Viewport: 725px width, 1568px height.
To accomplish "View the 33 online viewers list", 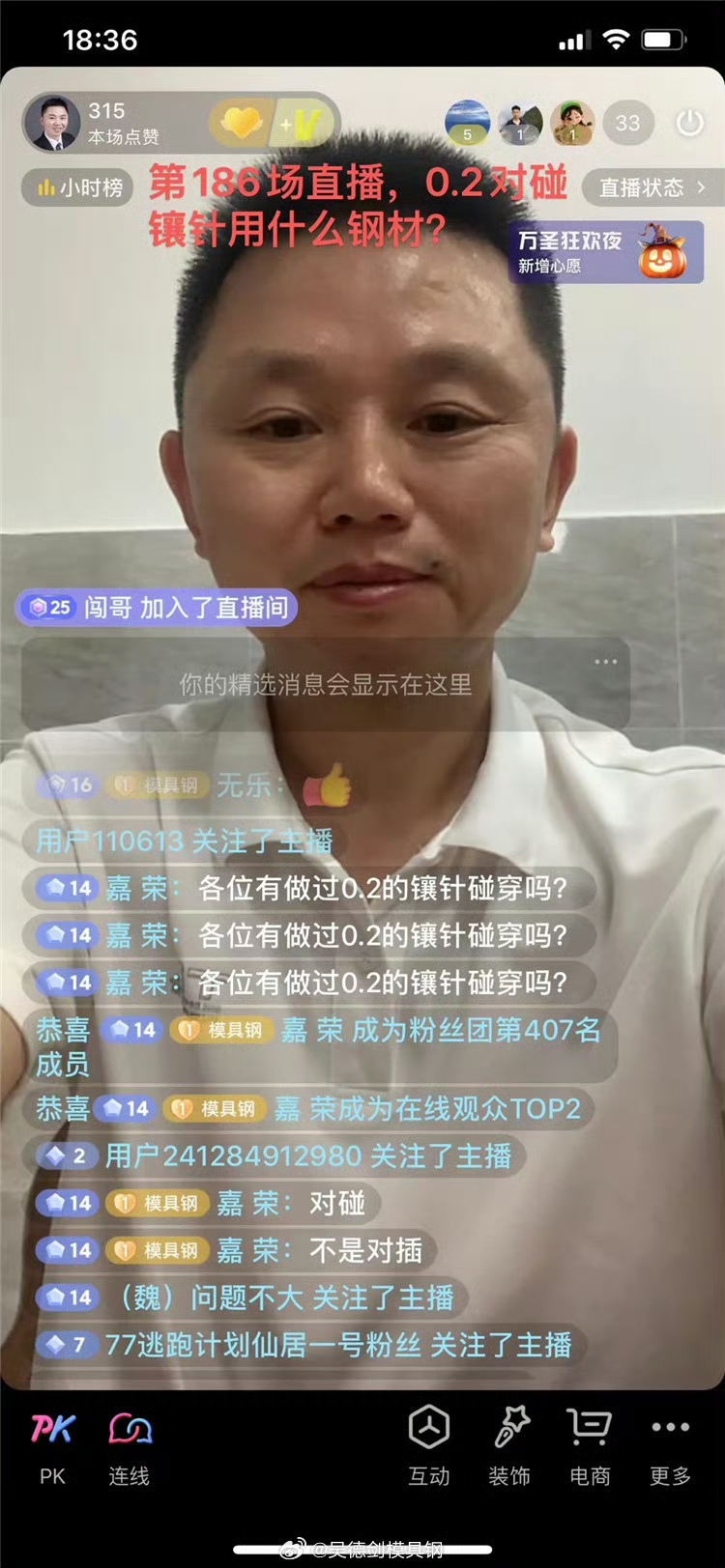I will (x=627, y=124).
